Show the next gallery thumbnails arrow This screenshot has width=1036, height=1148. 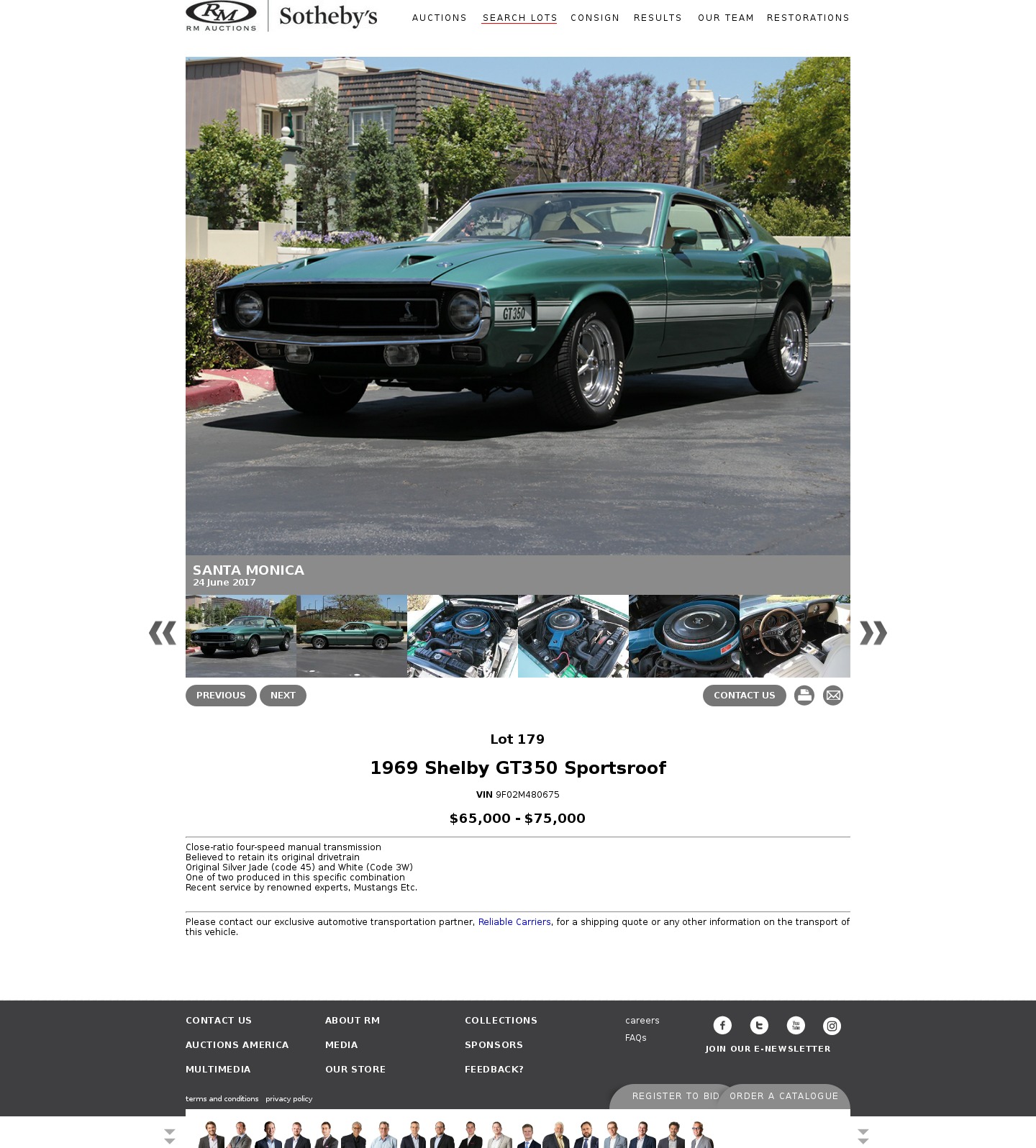(x=873, y=633)
